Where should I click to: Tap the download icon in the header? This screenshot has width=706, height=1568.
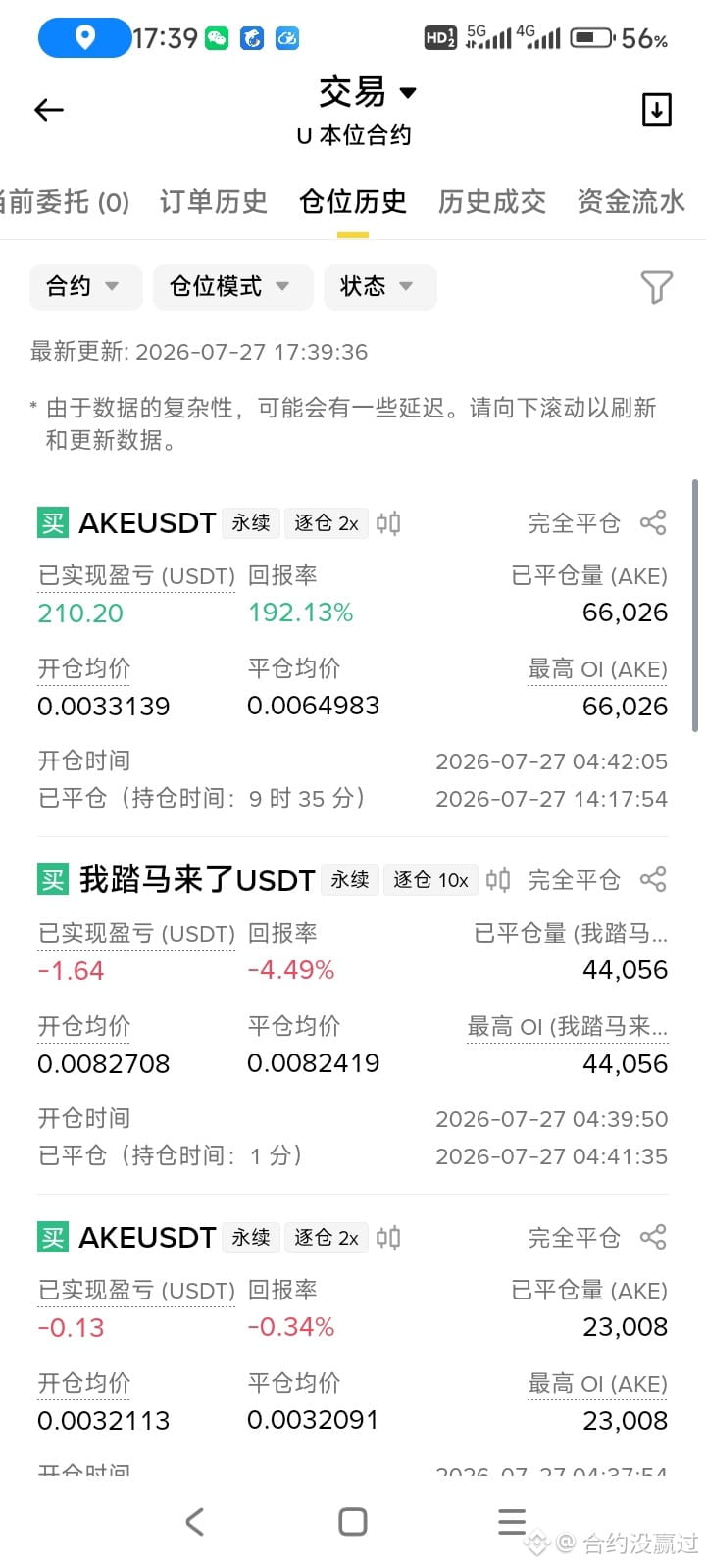click(656, 110)
